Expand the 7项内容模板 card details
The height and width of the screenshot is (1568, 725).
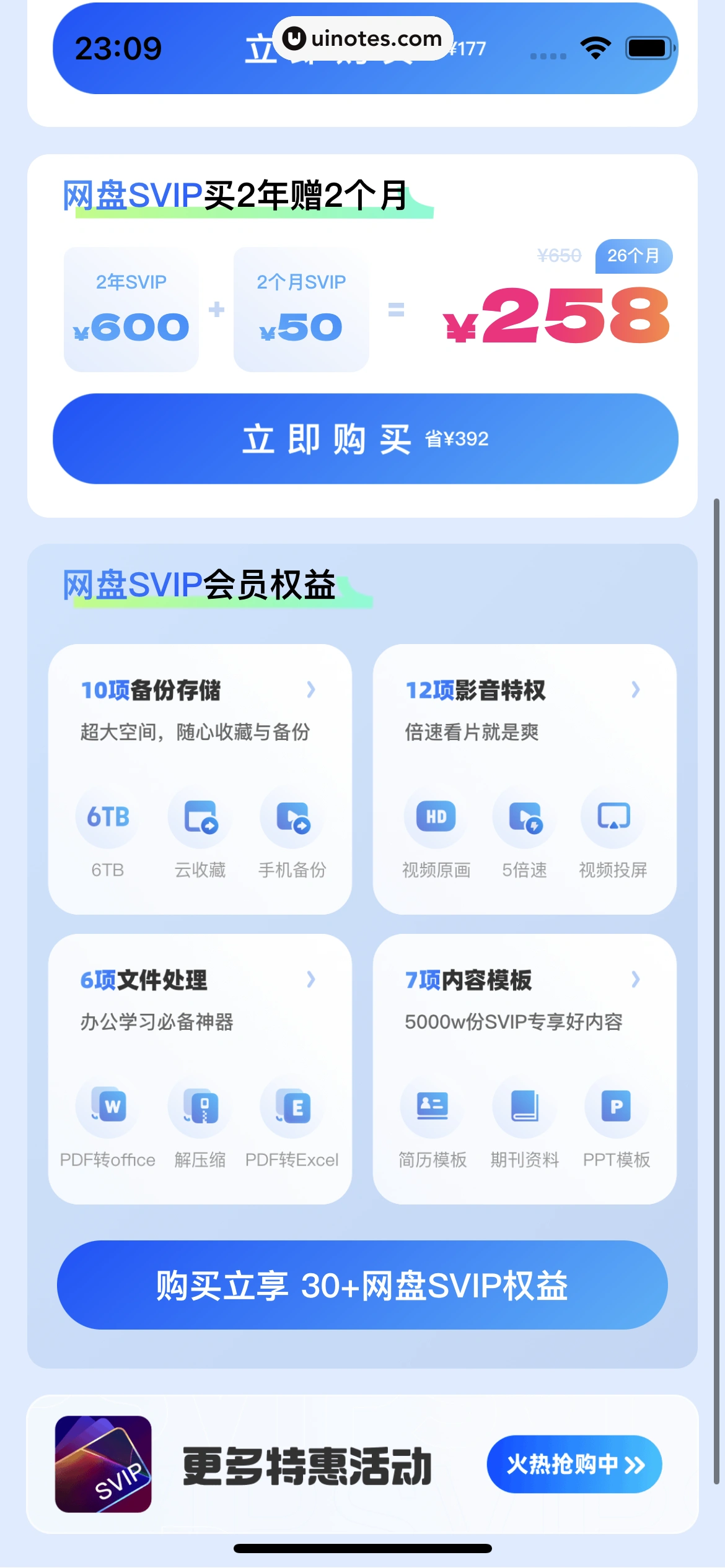tap(636, 979)
